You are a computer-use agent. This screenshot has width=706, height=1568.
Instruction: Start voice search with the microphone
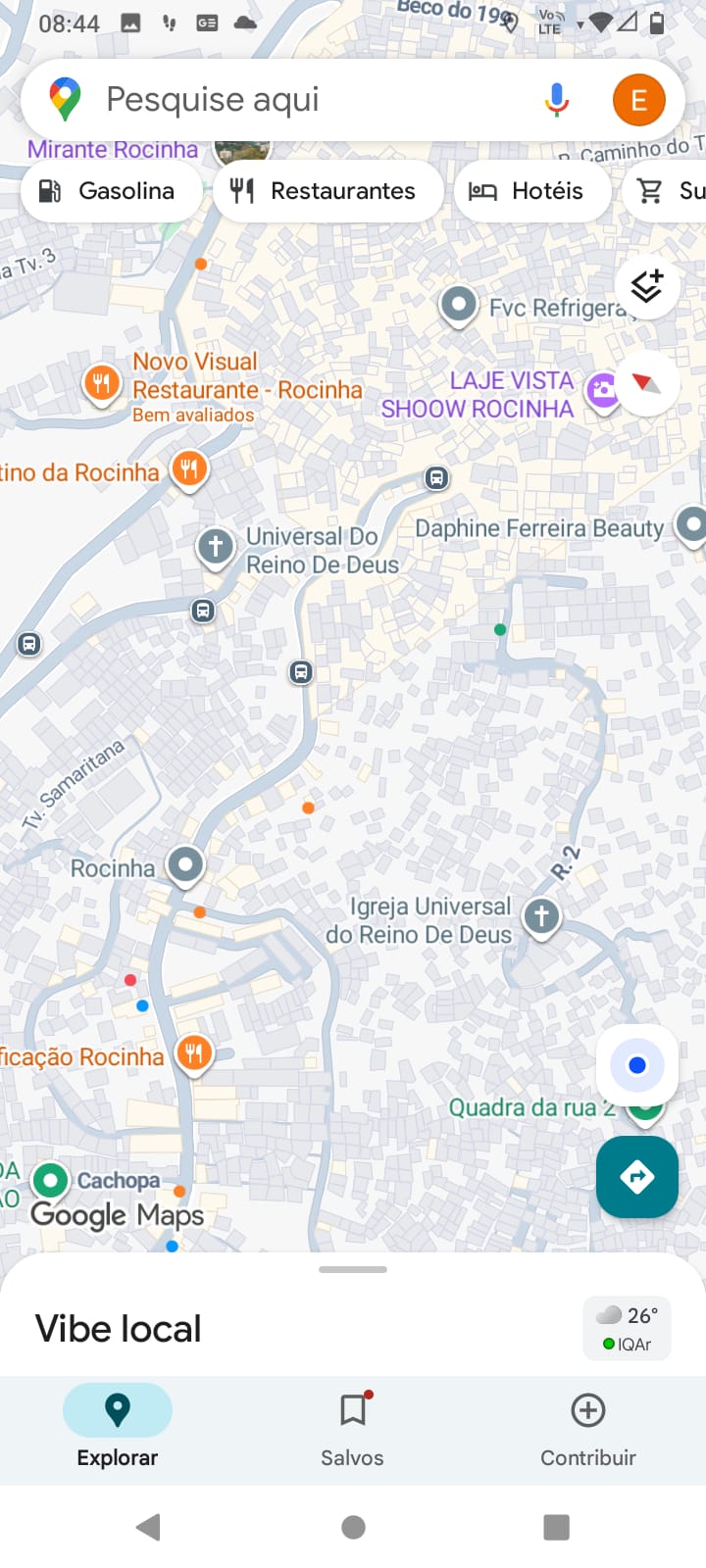(556, 100)
